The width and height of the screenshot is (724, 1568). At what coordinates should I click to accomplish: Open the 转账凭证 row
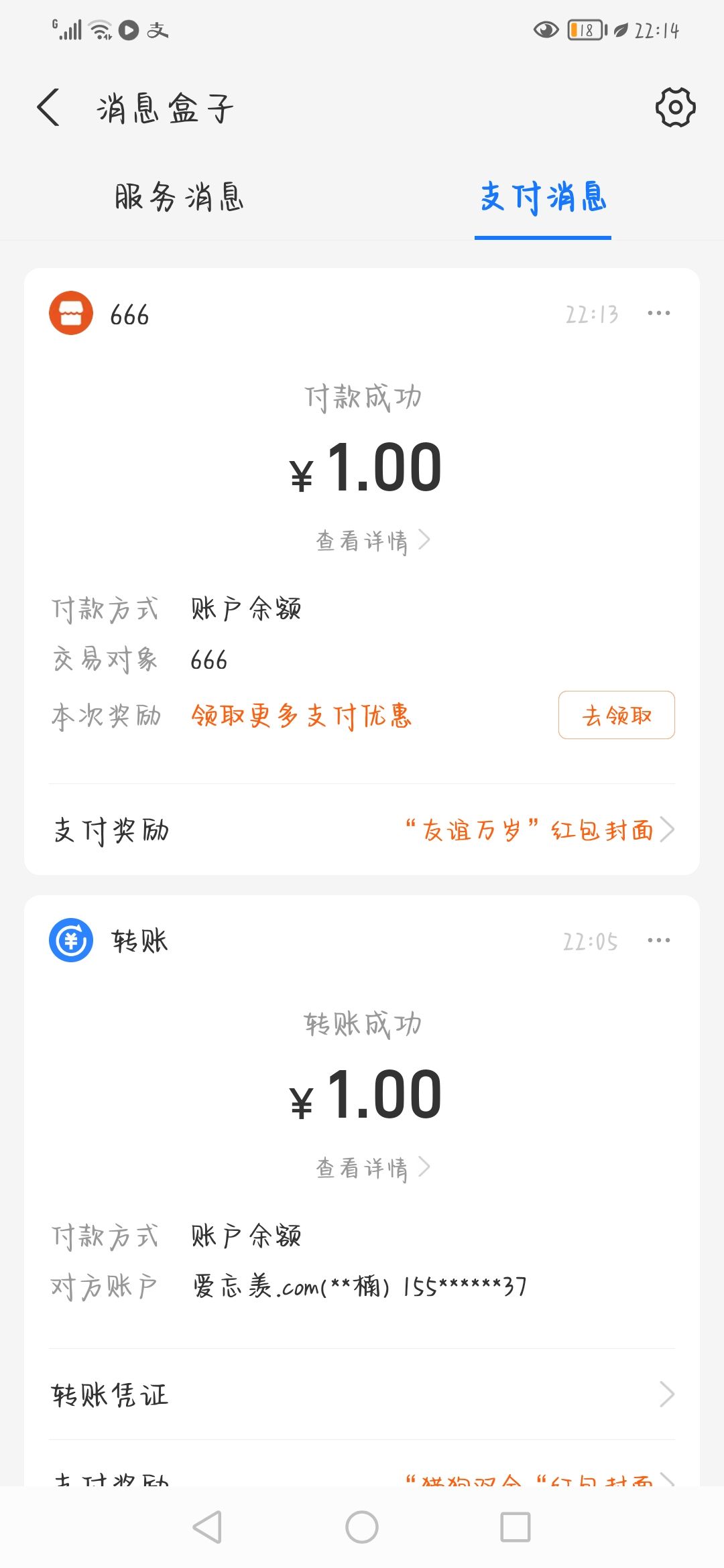click(362, 1394)
